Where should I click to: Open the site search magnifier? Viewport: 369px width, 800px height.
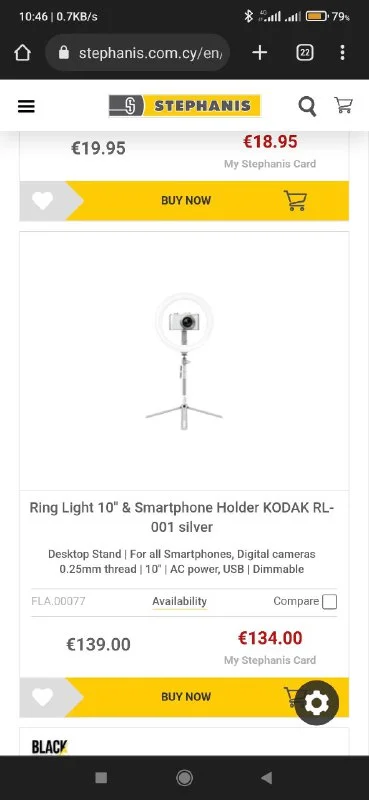pyautogui.click(x=307, y=106)
